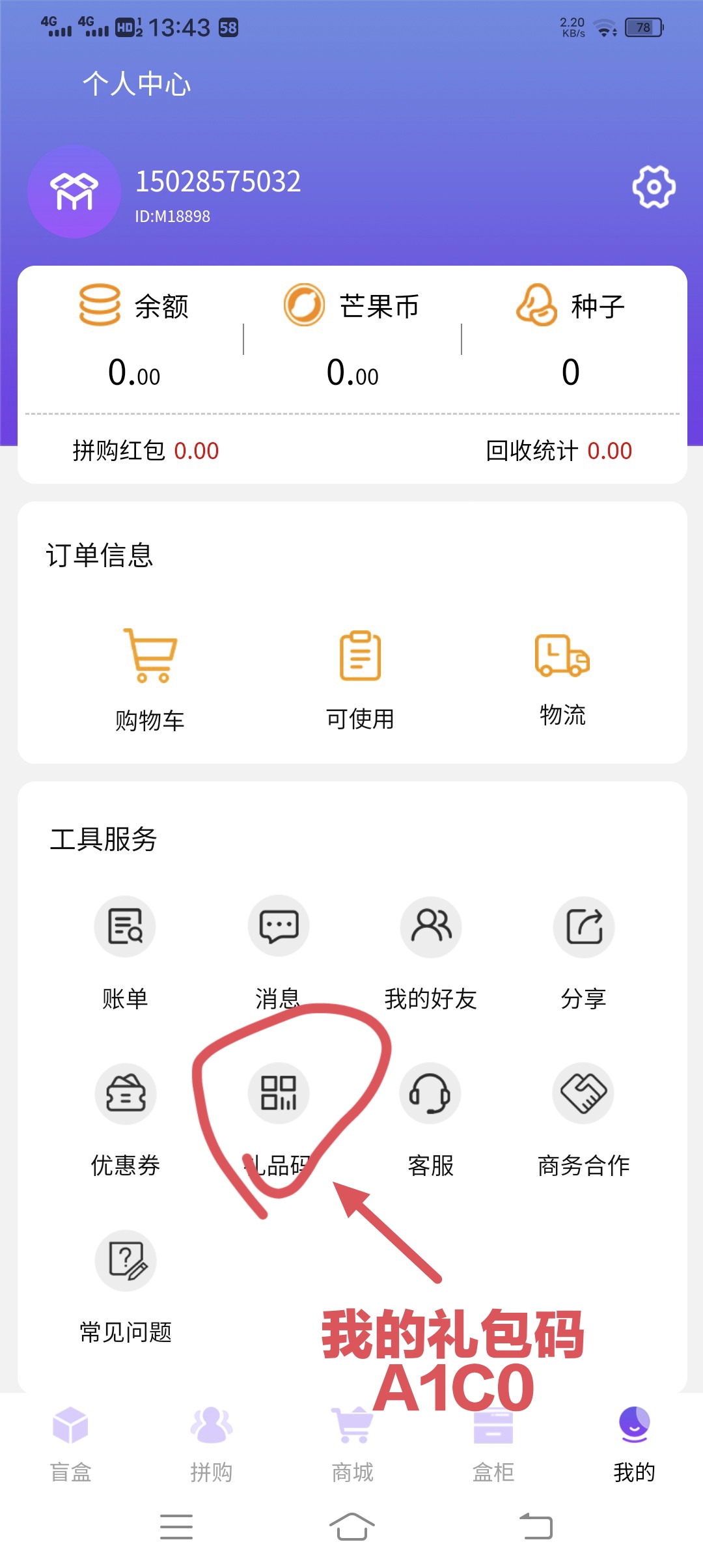The image size is (703, 1568).
Task: Switch to the 拼购 tab
Action: click(211, 1443)
